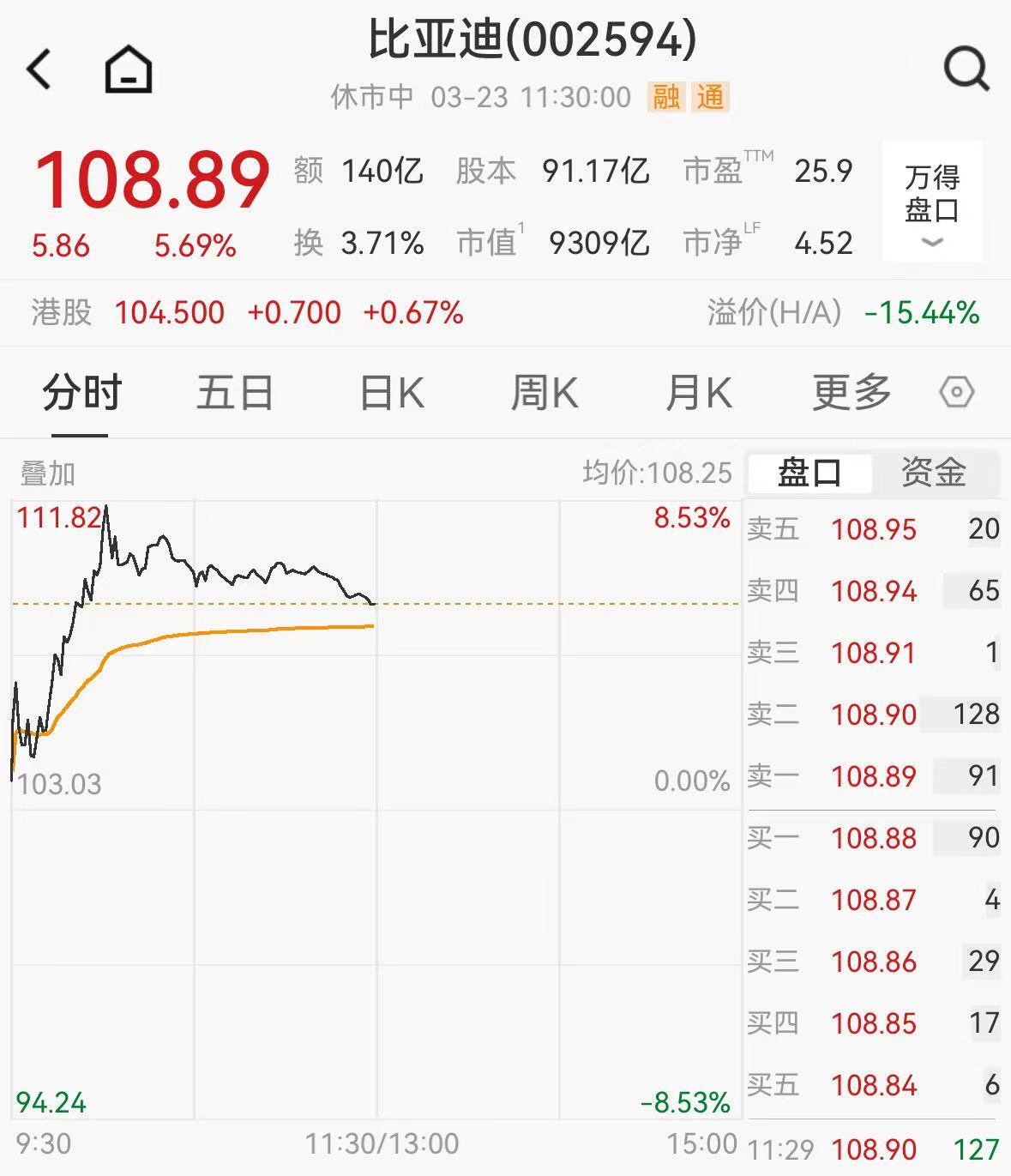Switch to the 五日 chart tab

click(x=235, y=394)
